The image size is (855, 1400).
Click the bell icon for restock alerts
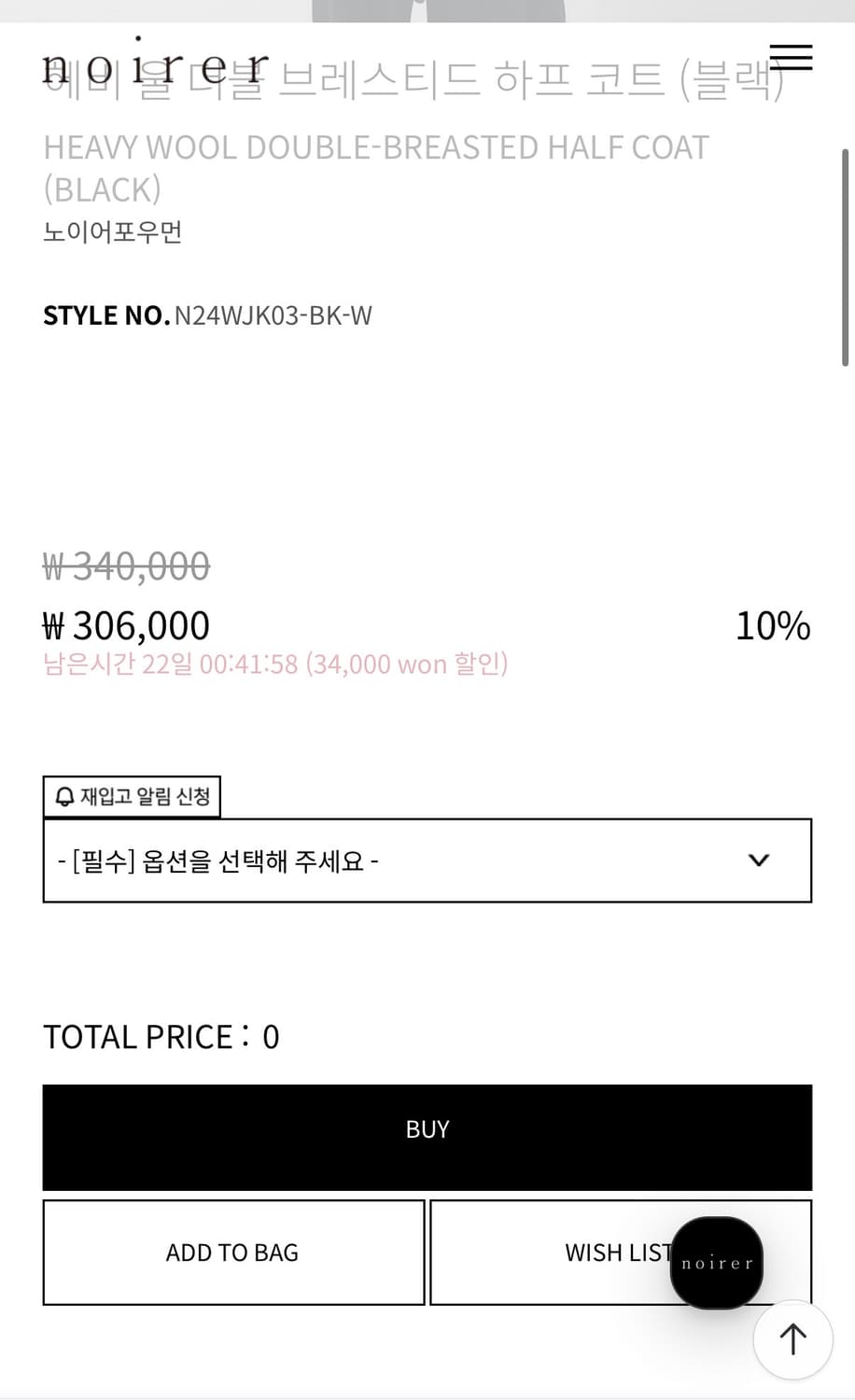click(63, 796)
